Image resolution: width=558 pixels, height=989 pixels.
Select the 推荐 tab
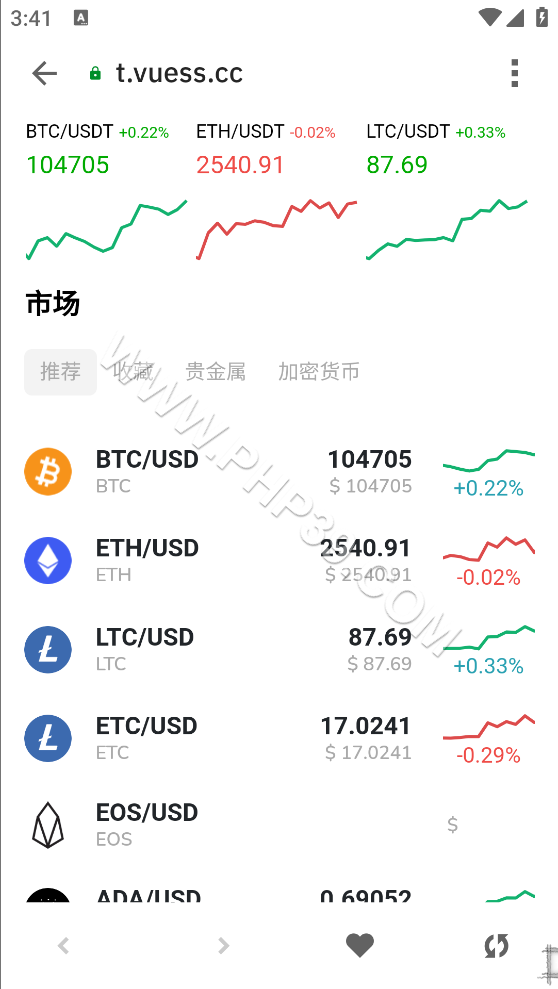click(61, 372)
